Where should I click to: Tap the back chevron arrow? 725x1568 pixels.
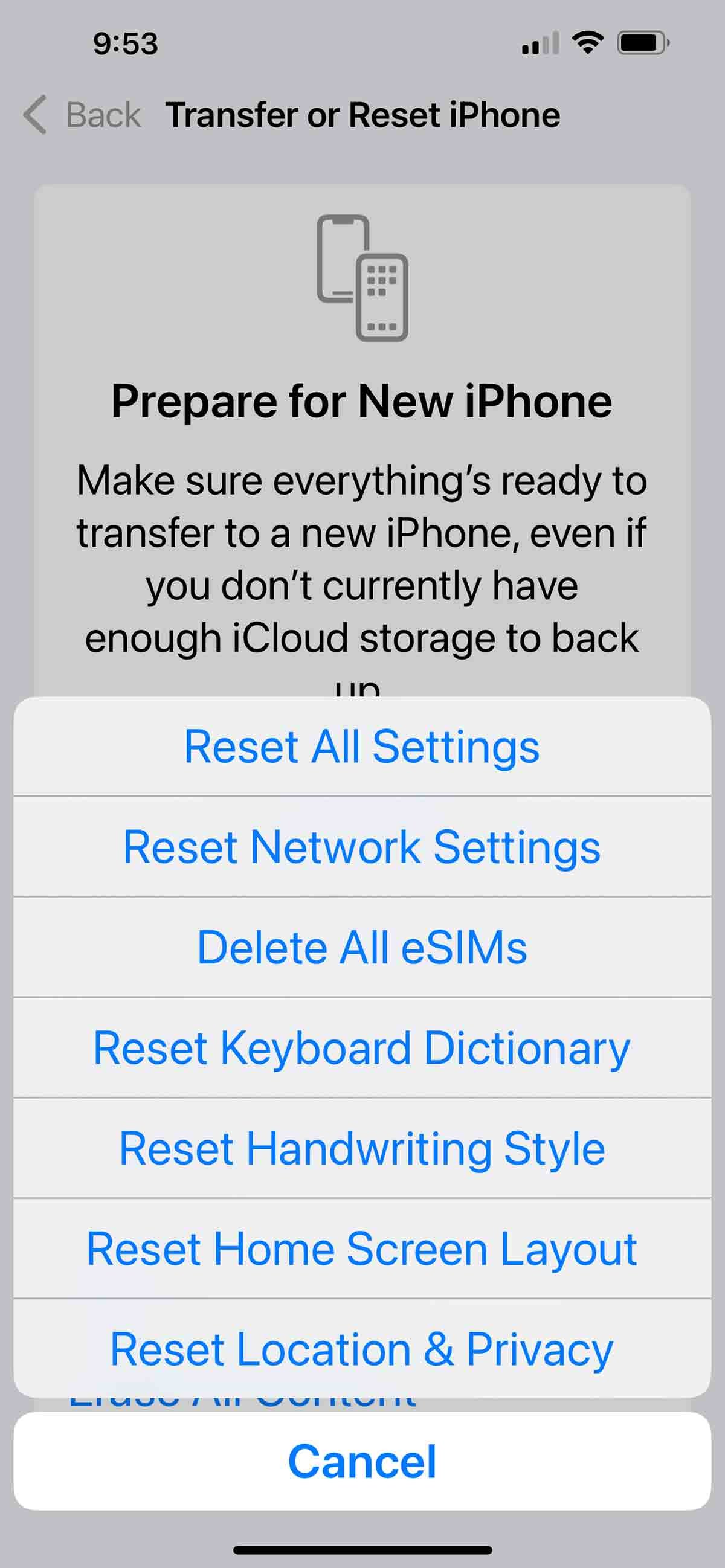click(34, 115)
